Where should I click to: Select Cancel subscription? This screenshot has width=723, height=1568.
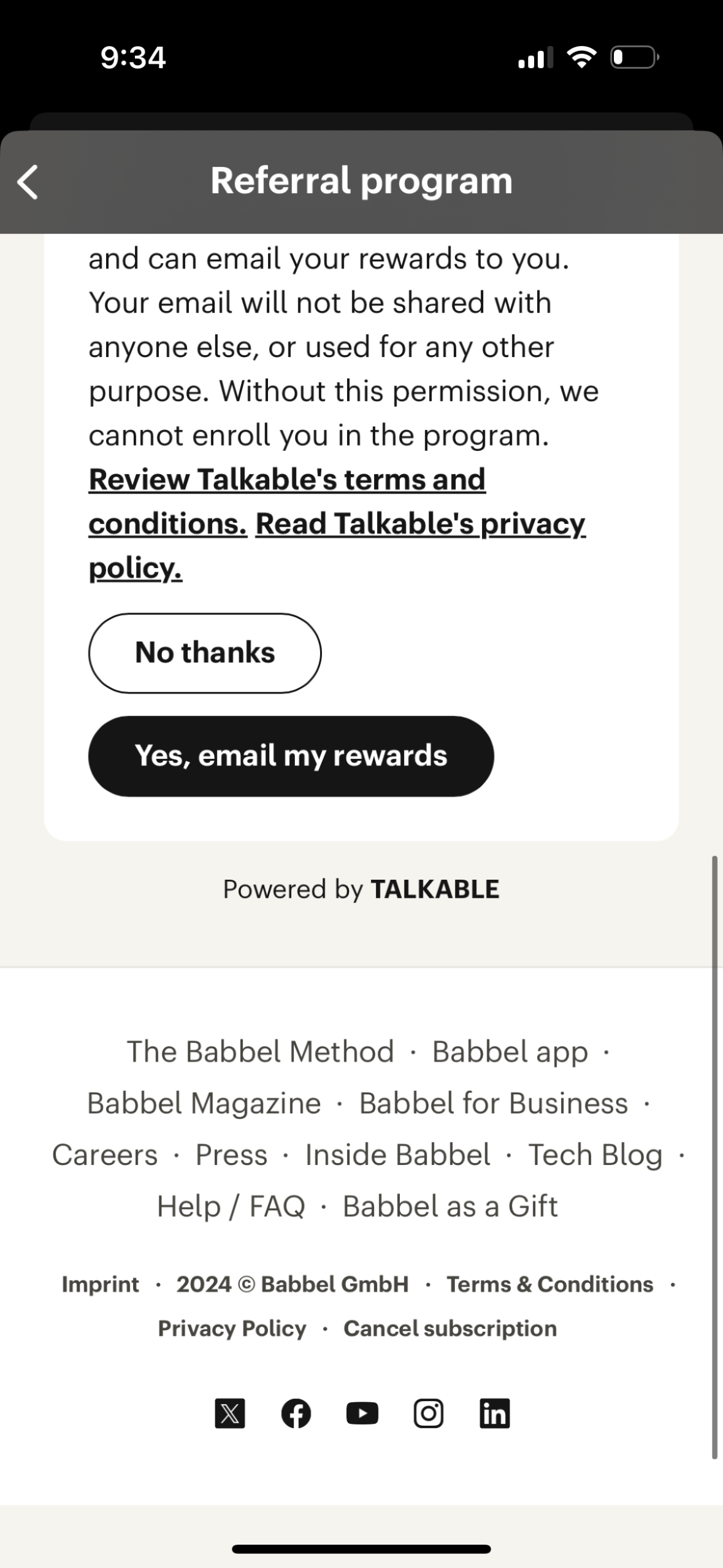pyautogui.click(x=449, y=1328)
